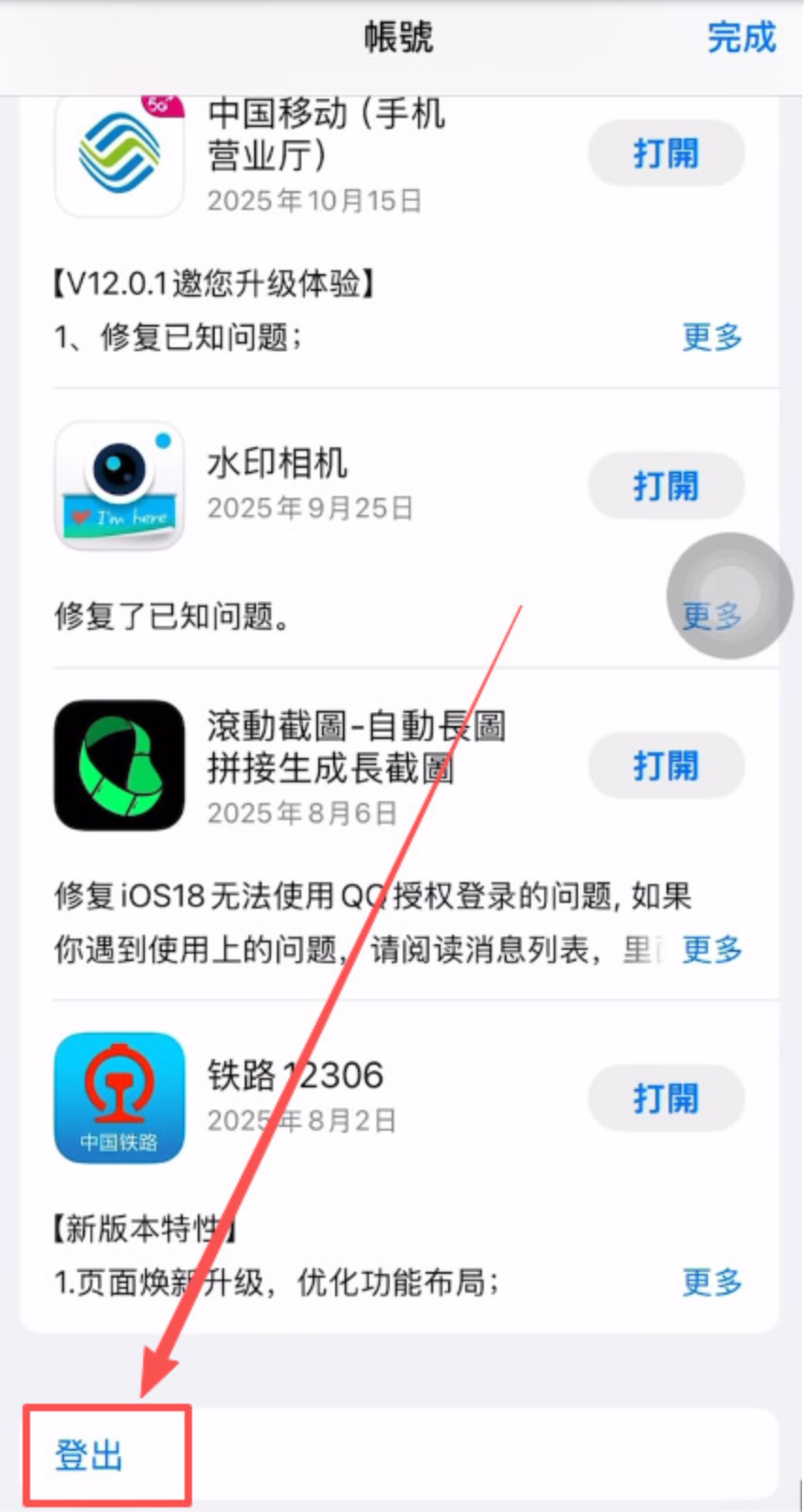Sign out with the 登出 button
Screen dimensions: 804x1512
coord(89,1456)
